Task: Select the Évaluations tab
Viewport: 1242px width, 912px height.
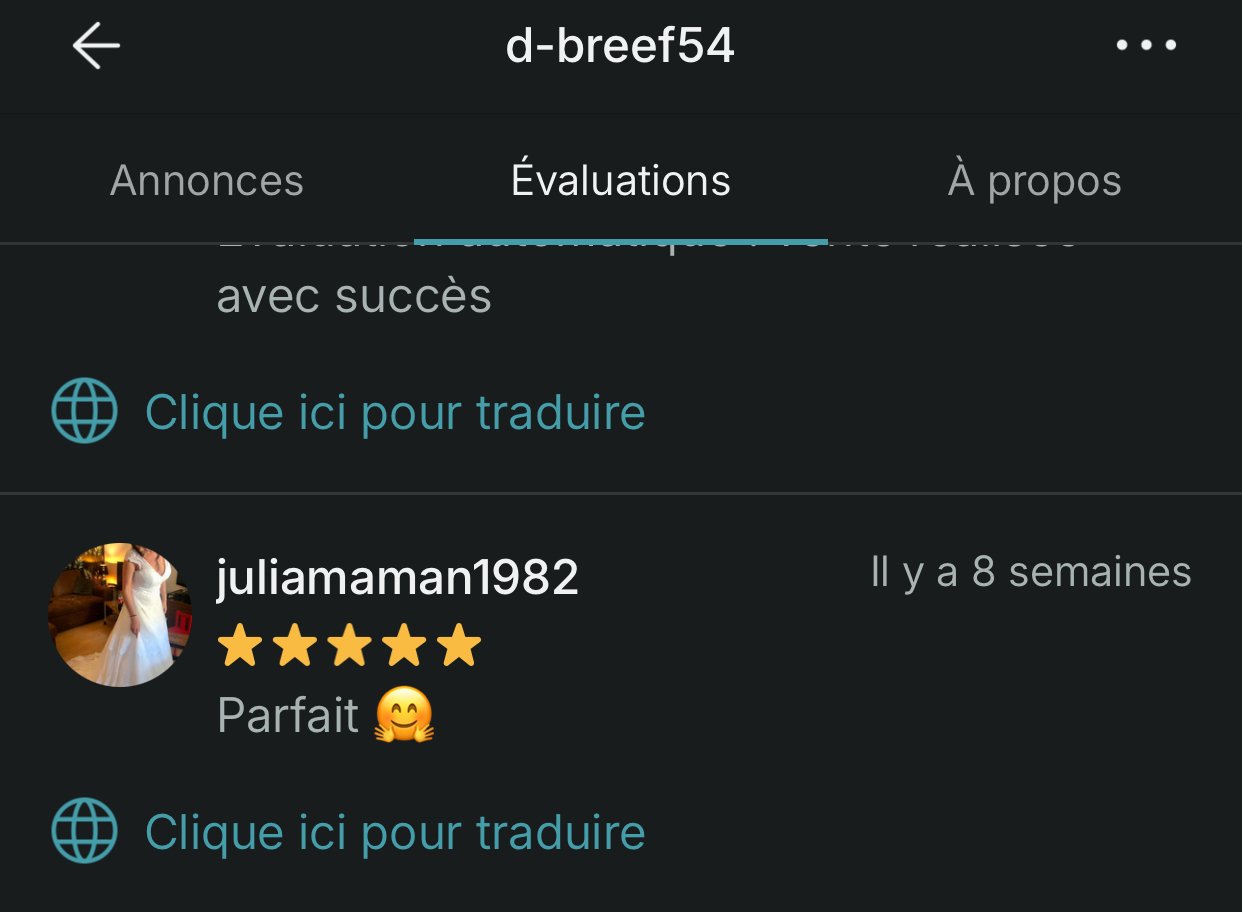Action: [620, 181]
